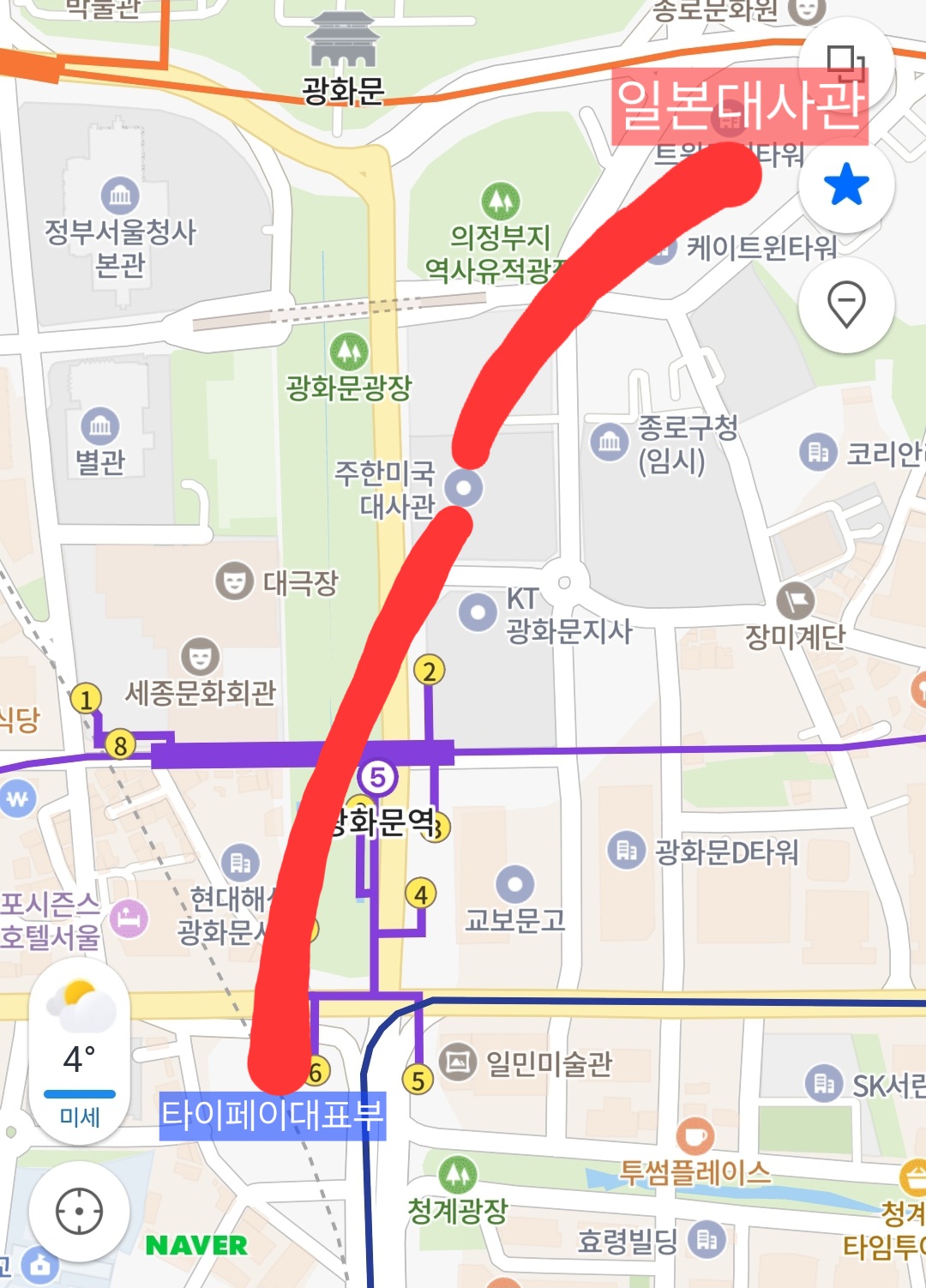Select 주한미국대사관 on the map

point(464,488)
